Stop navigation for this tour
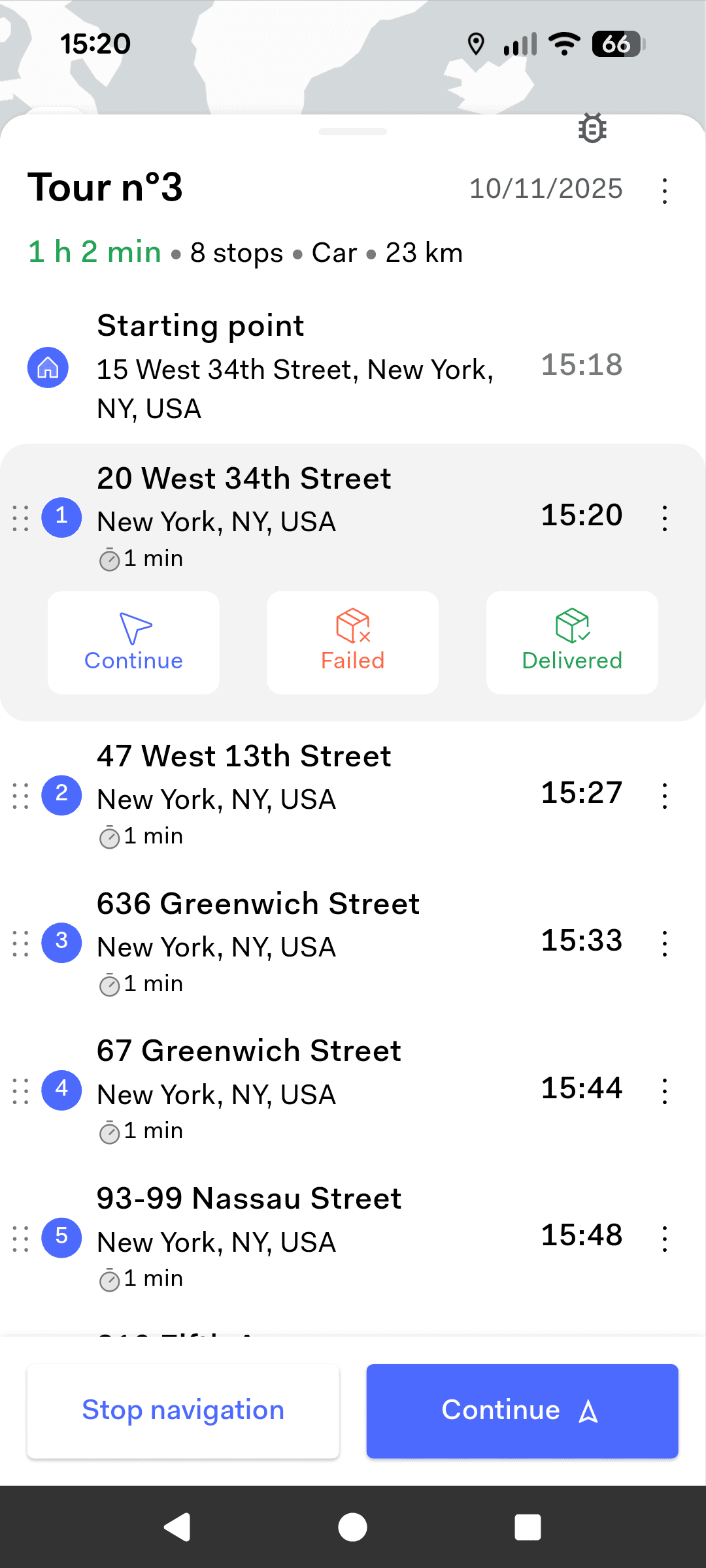 pyautogui.click(x=183, y=1411)
